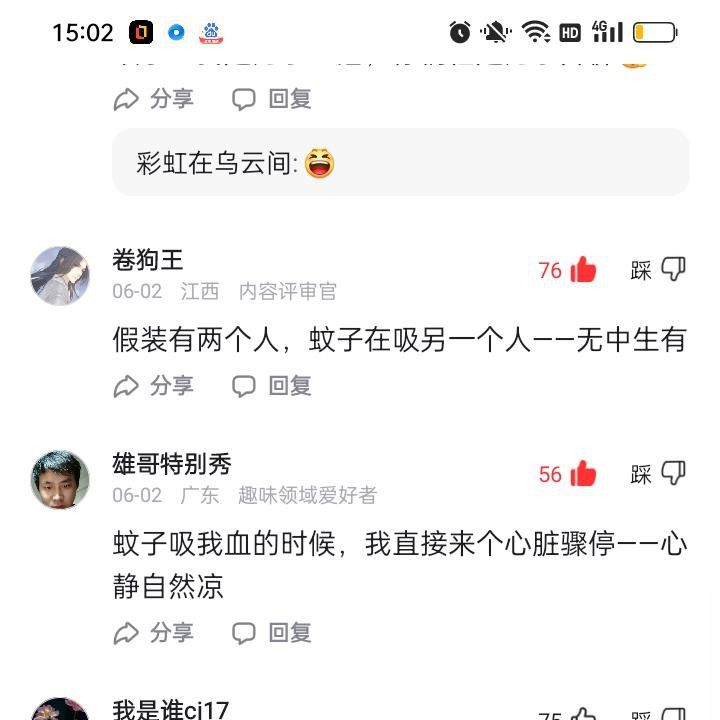Reply to 卷狗王's comment
The width and height of the screenshot is (720, 720).
click(x=272, y=385)
